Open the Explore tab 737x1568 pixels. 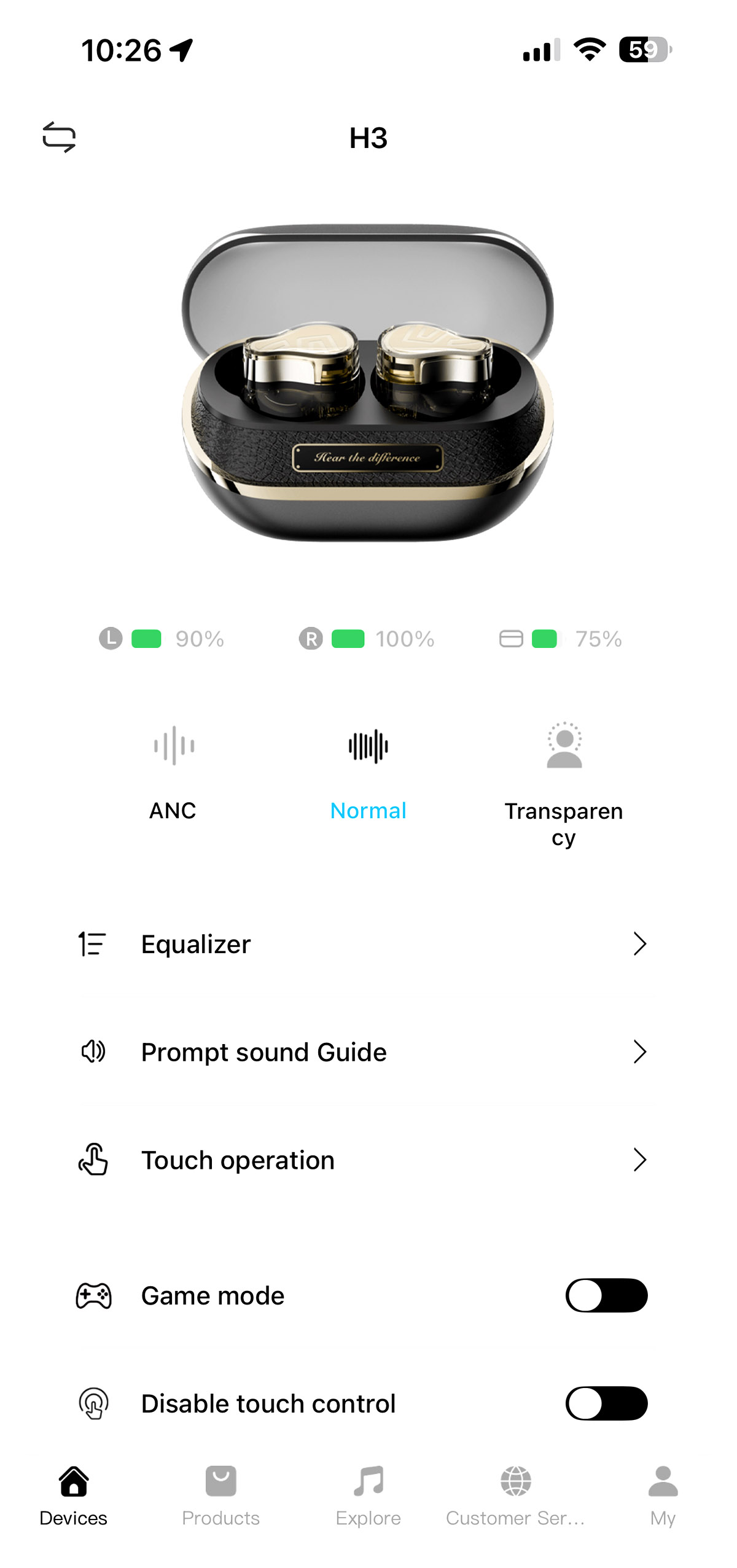(368, 1496)
